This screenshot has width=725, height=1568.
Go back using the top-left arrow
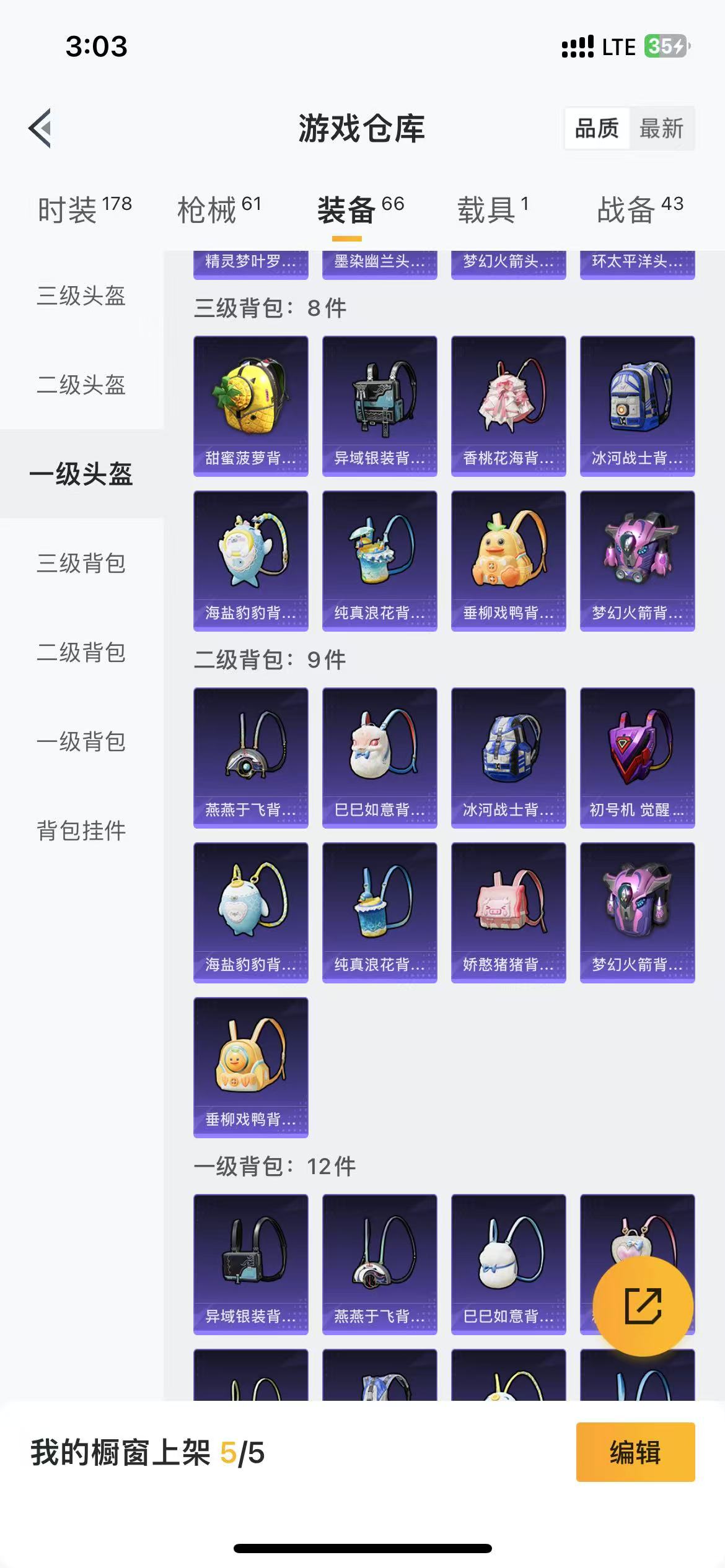(40, 128)
